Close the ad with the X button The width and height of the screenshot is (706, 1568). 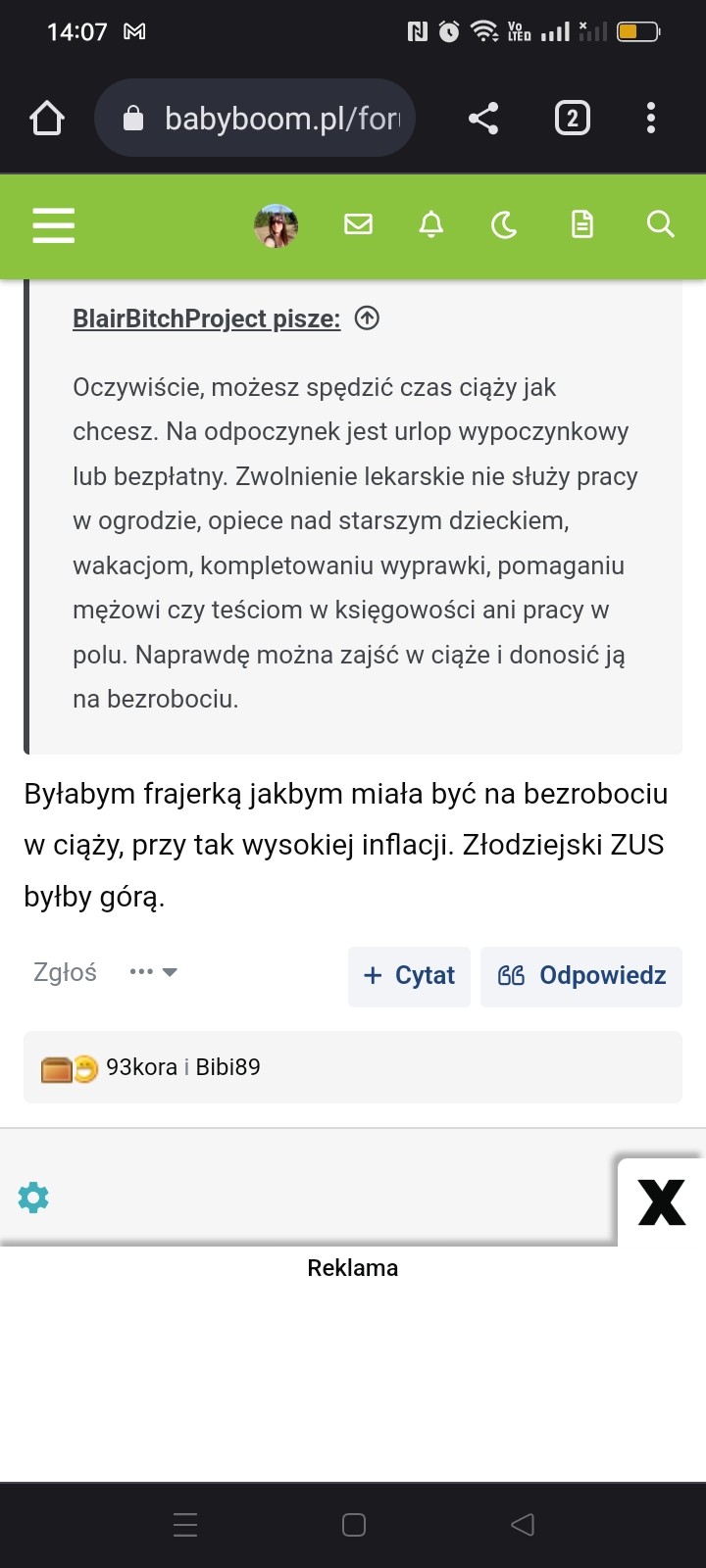tap(662, 1201)
